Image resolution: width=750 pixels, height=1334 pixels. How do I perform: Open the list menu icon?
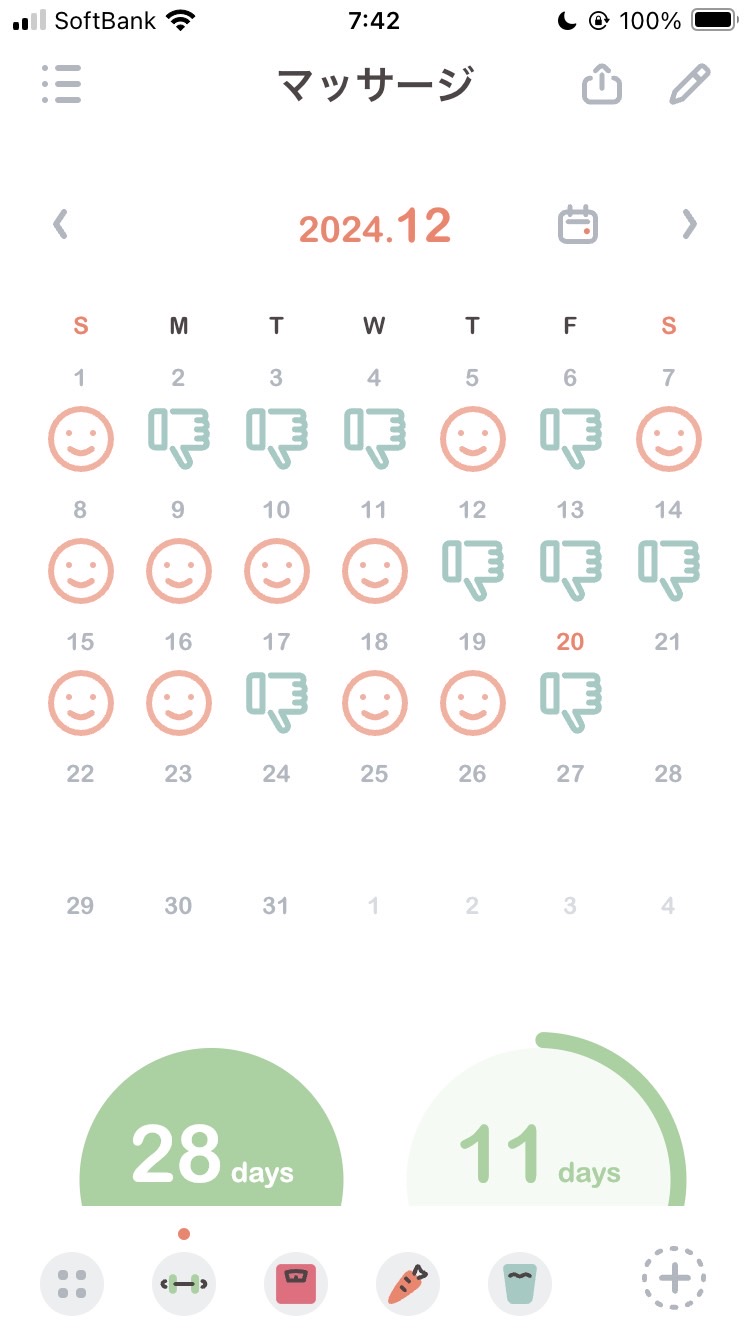pos(62,84)
